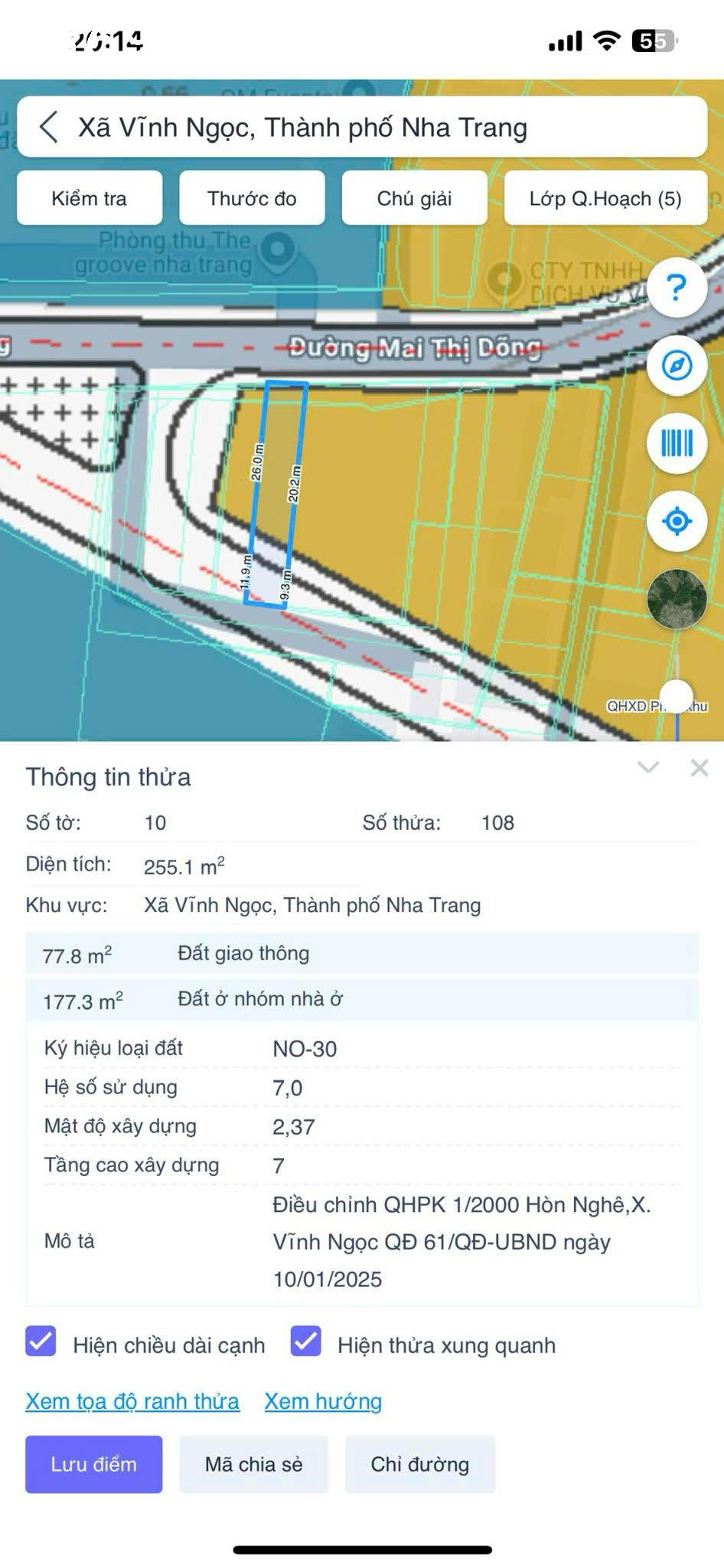Collapse the Thông tin thửa panel
The image size is (724, 1568).
[x=648, y=767]
